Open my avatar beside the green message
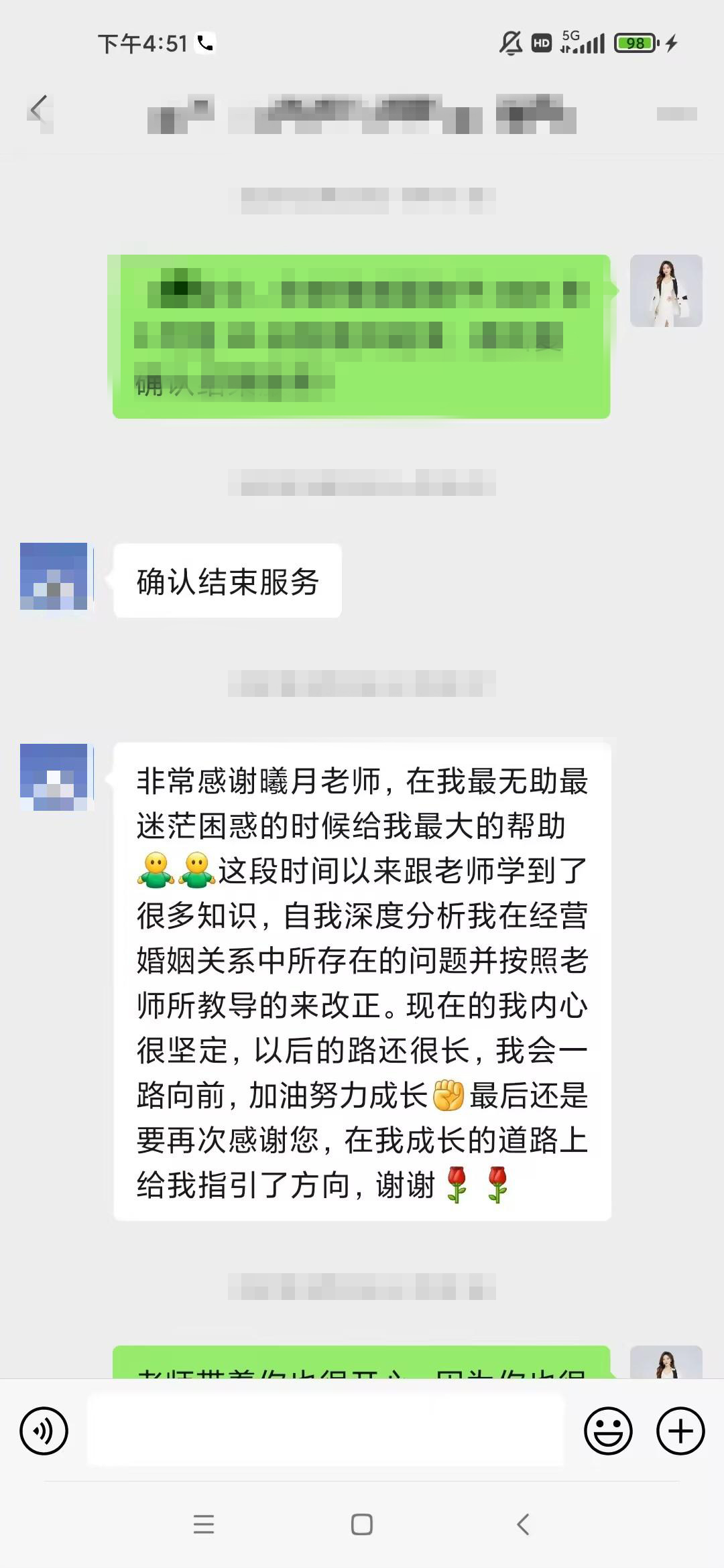The height and width of the screenshot is (1568, 724). tap(666, 291)
